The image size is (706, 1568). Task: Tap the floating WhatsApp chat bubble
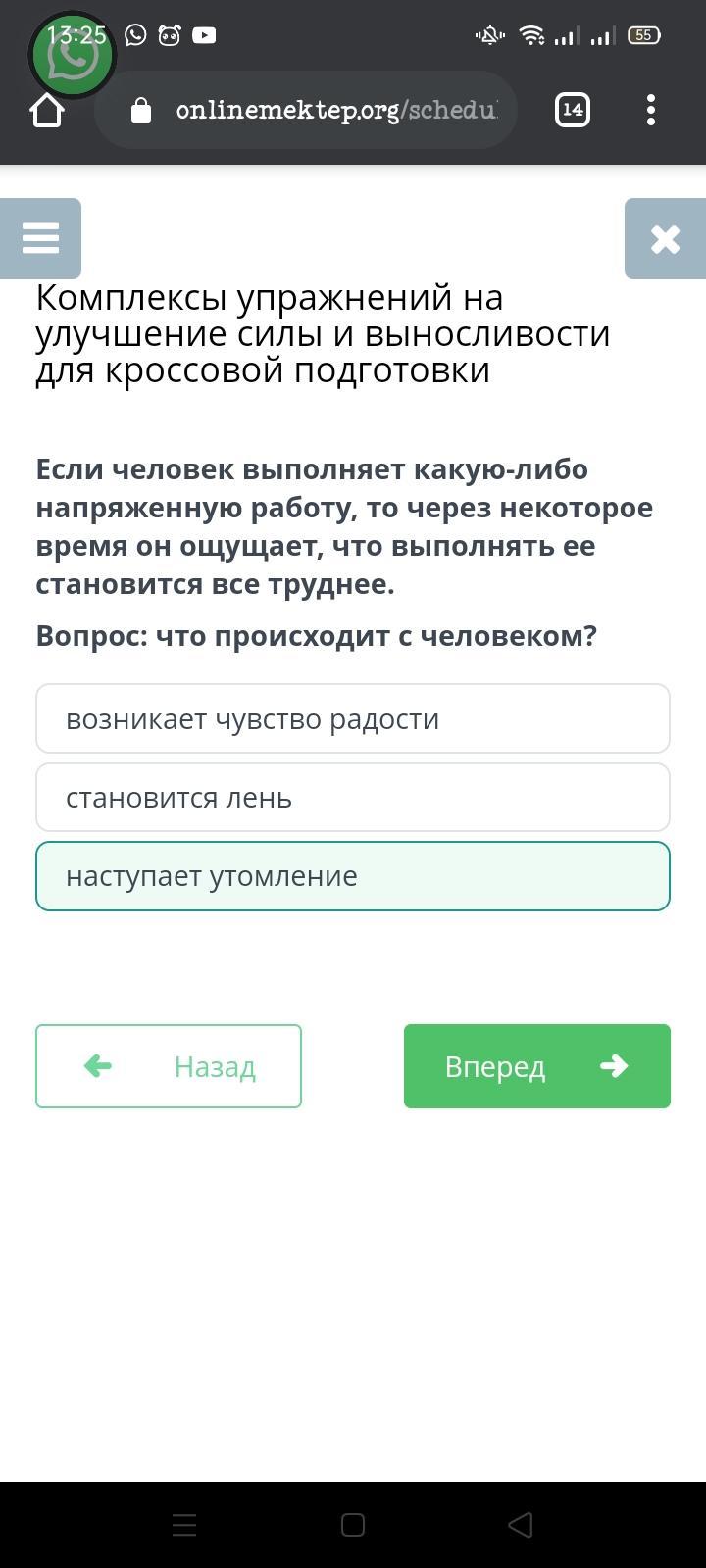[x=73, y=55]
